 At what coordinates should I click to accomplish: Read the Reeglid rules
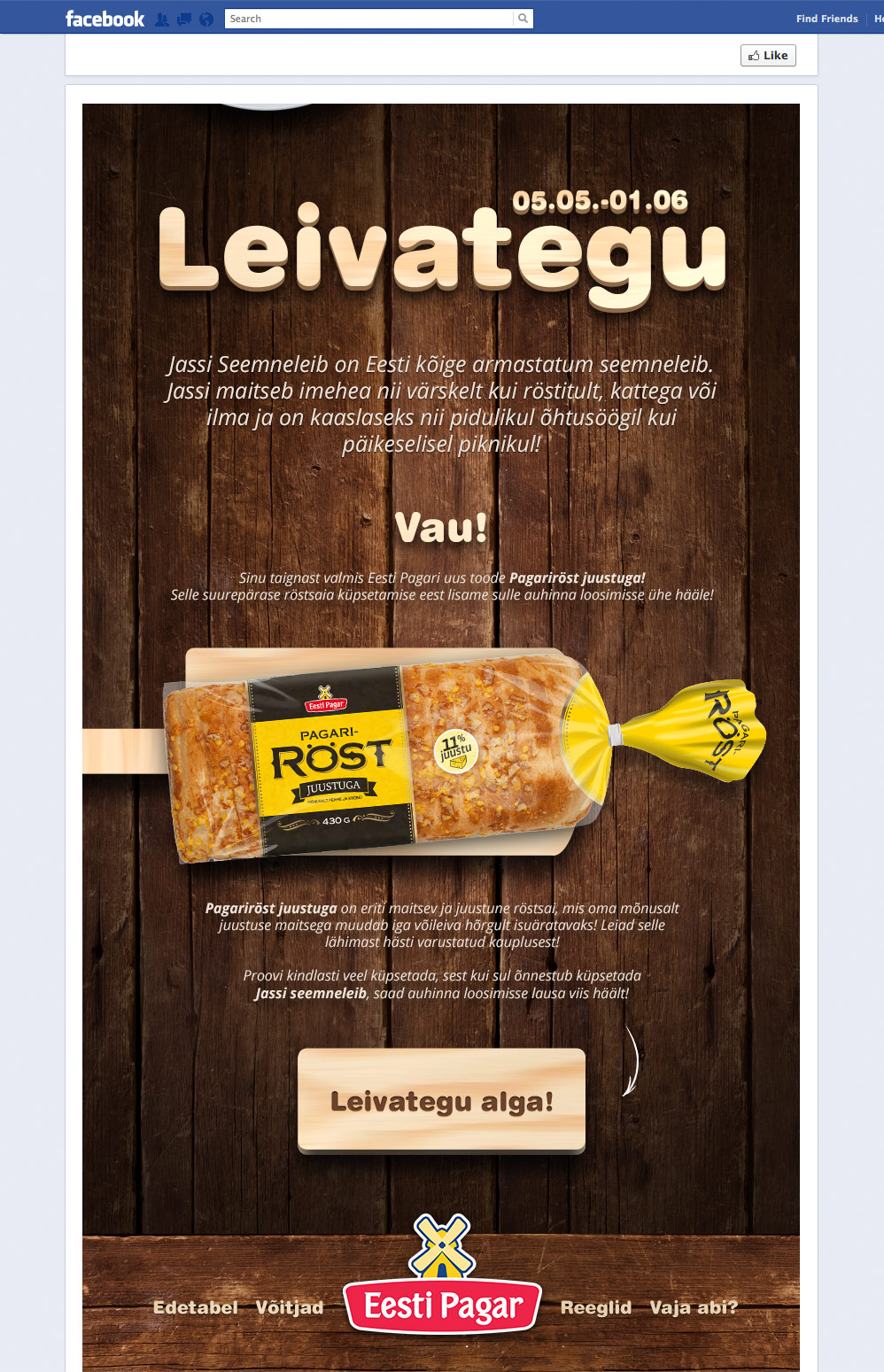[596, 1307]
